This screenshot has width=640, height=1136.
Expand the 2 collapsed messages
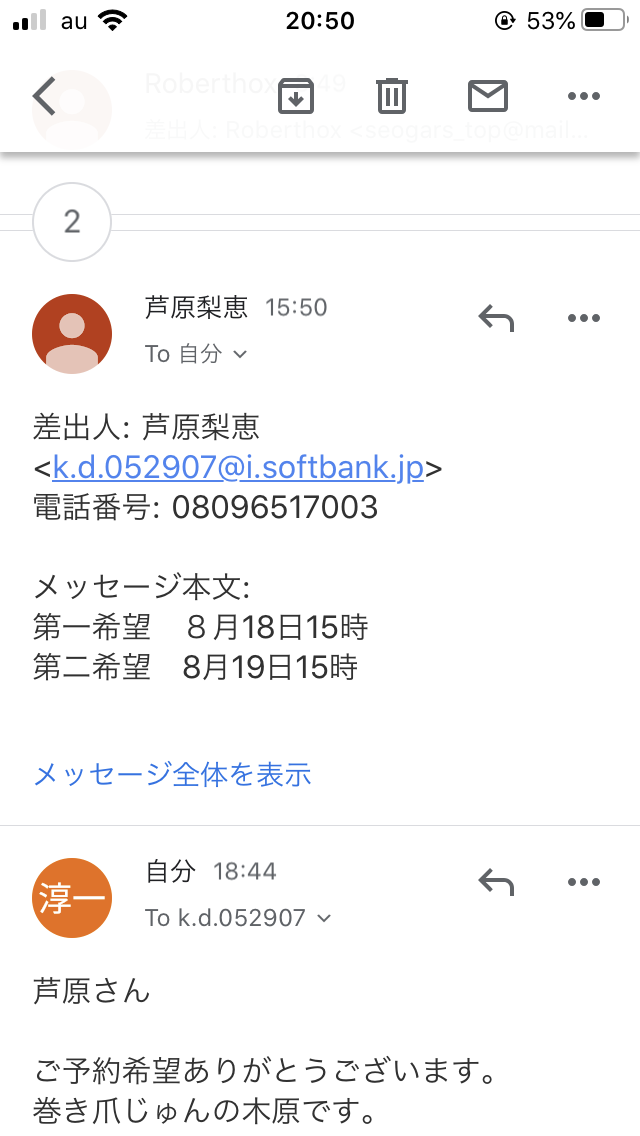72,221
